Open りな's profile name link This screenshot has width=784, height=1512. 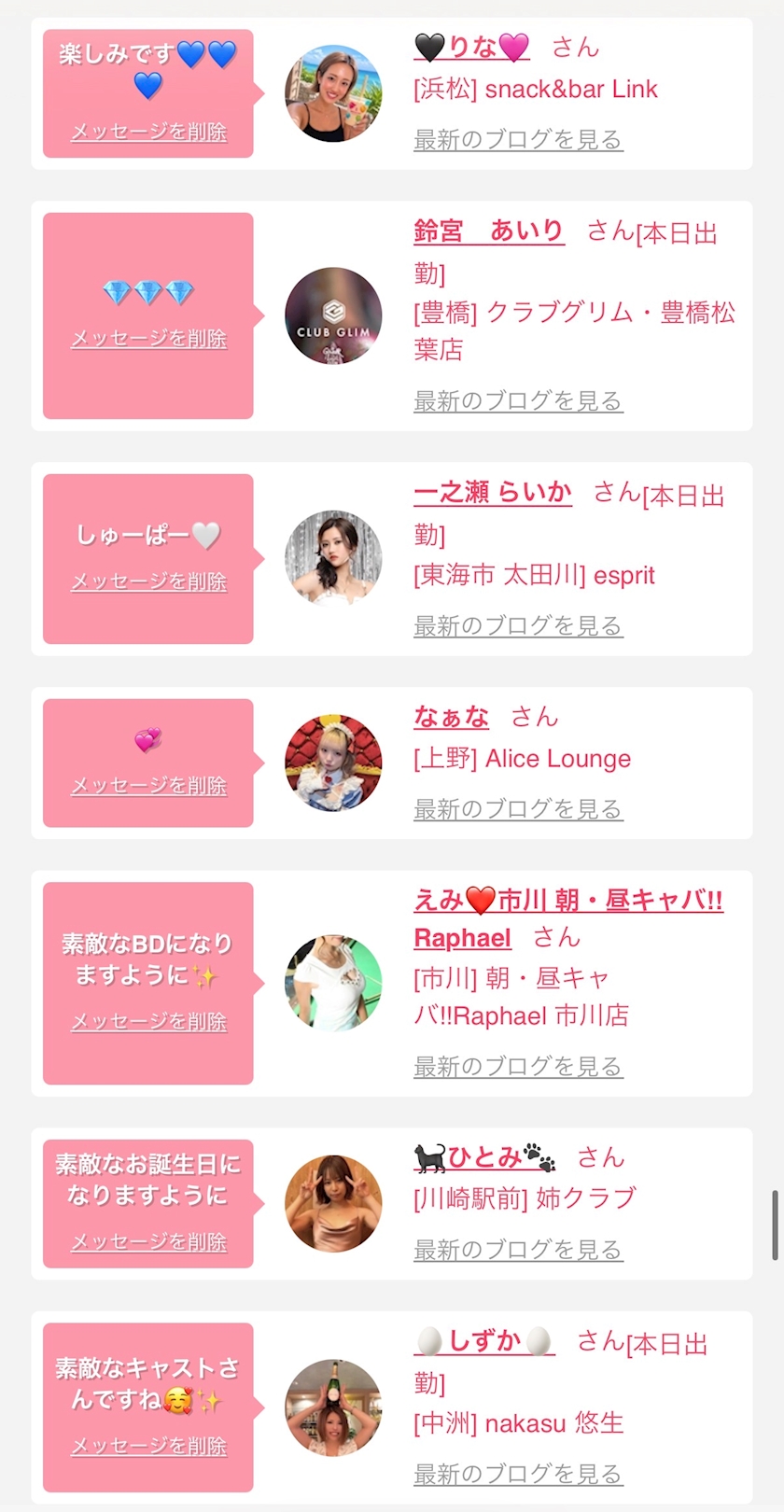[x=471, y=47]
